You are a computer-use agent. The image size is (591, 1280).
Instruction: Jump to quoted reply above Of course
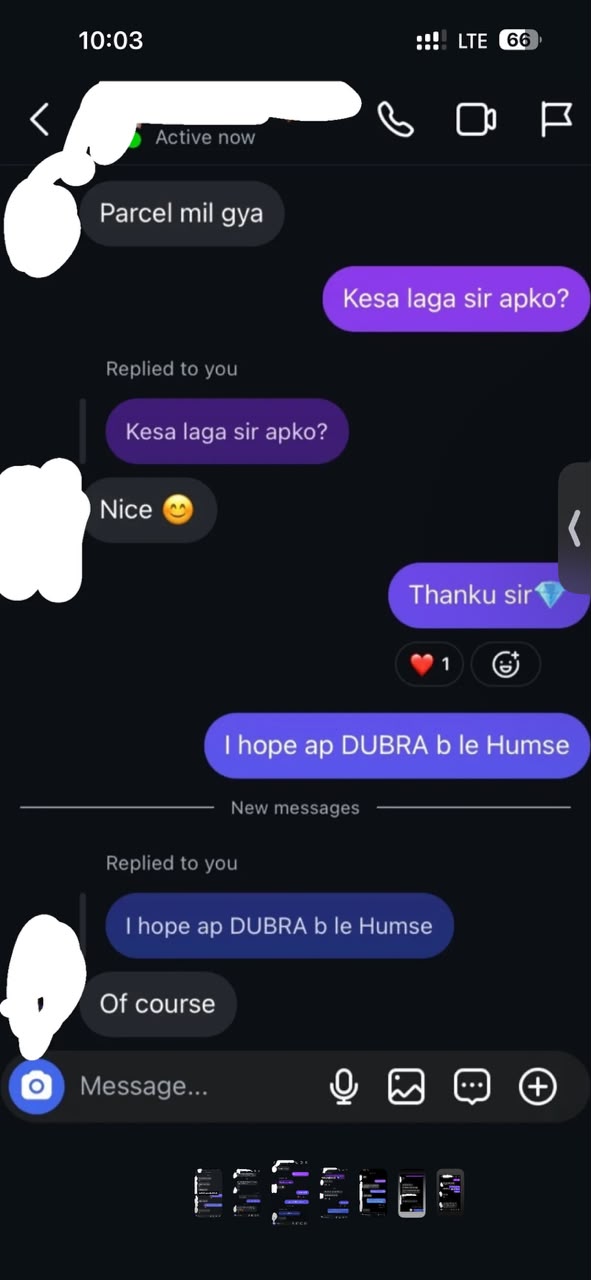click(279, 925)
